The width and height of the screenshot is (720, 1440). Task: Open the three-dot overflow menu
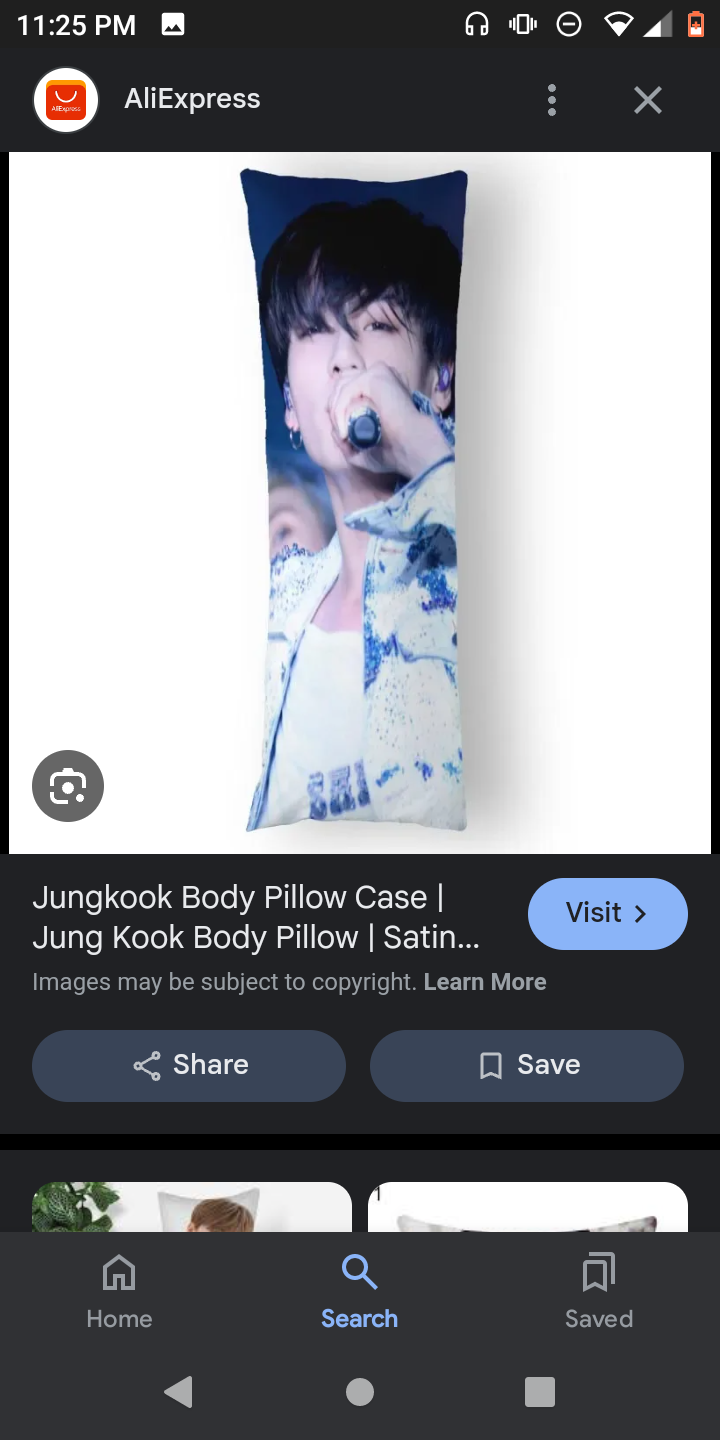click(x=551, y=100)
